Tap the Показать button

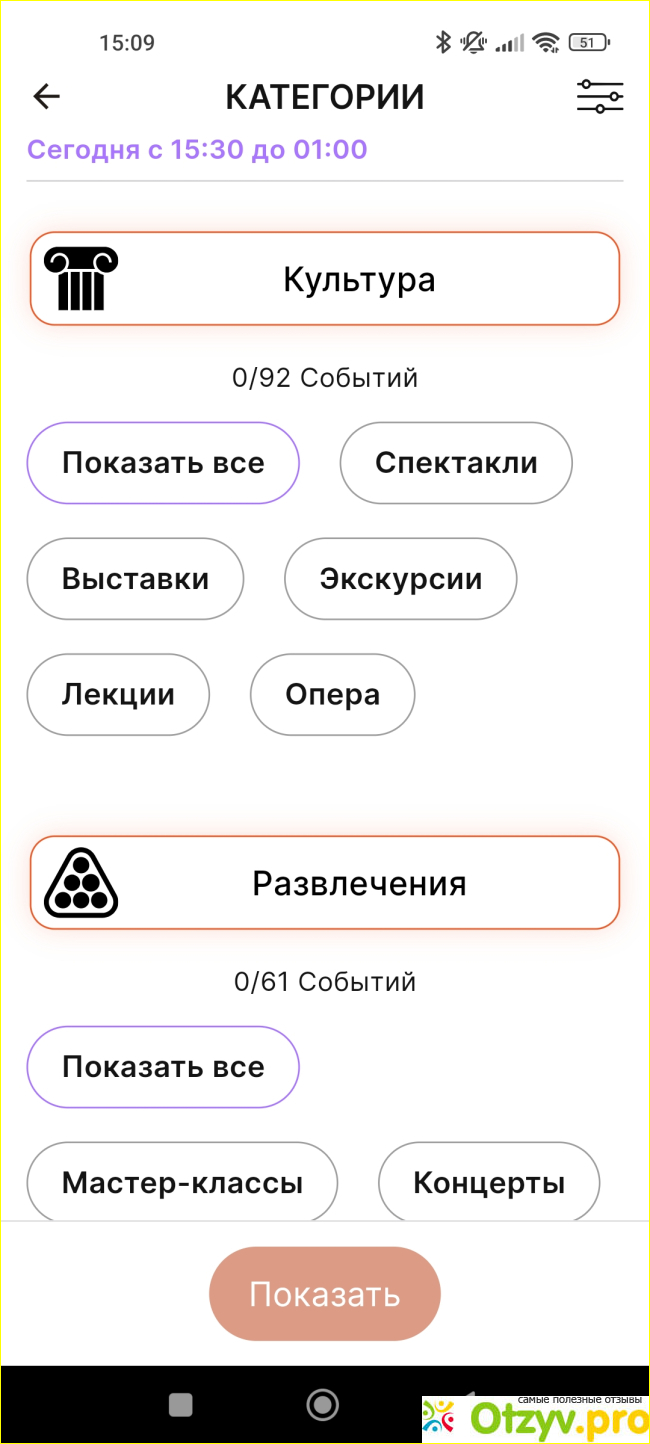click(x=325, y=1294)
